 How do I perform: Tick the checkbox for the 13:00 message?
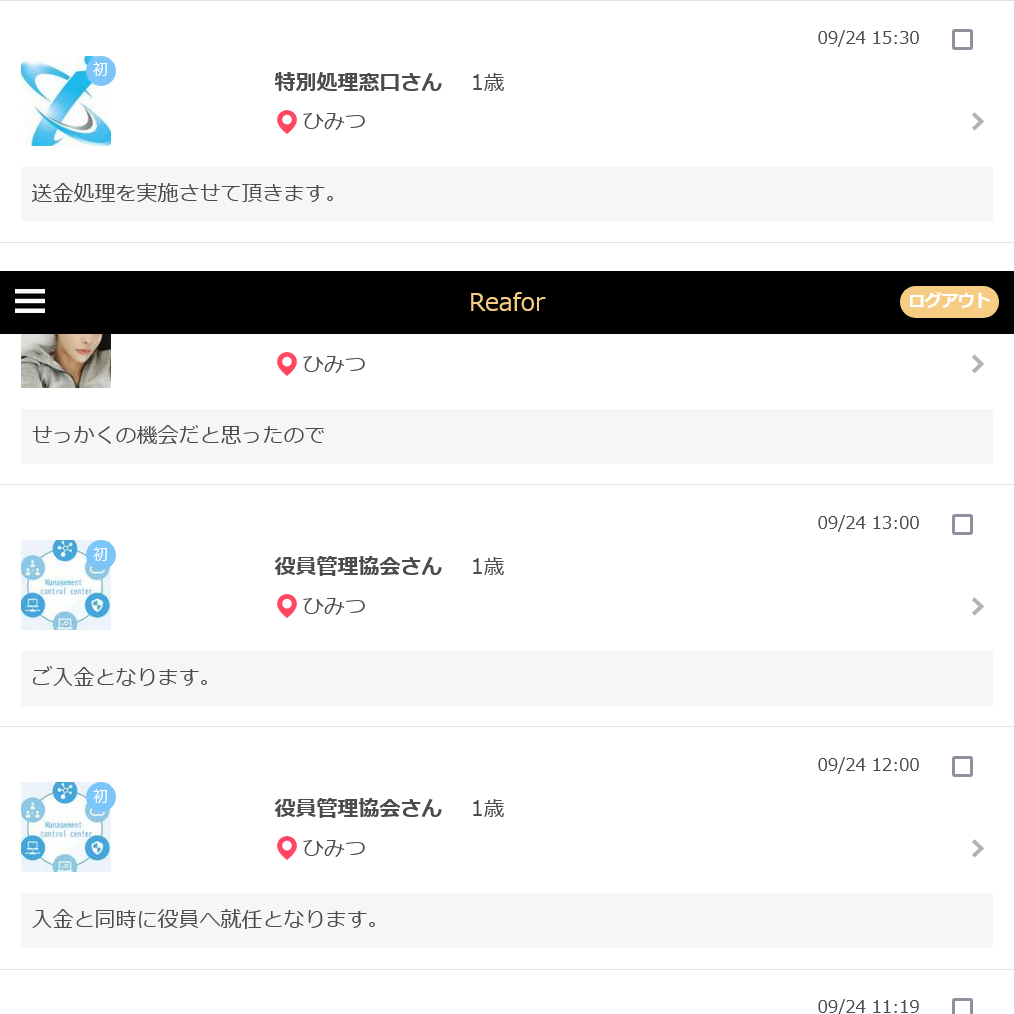[x=962, y=524]
